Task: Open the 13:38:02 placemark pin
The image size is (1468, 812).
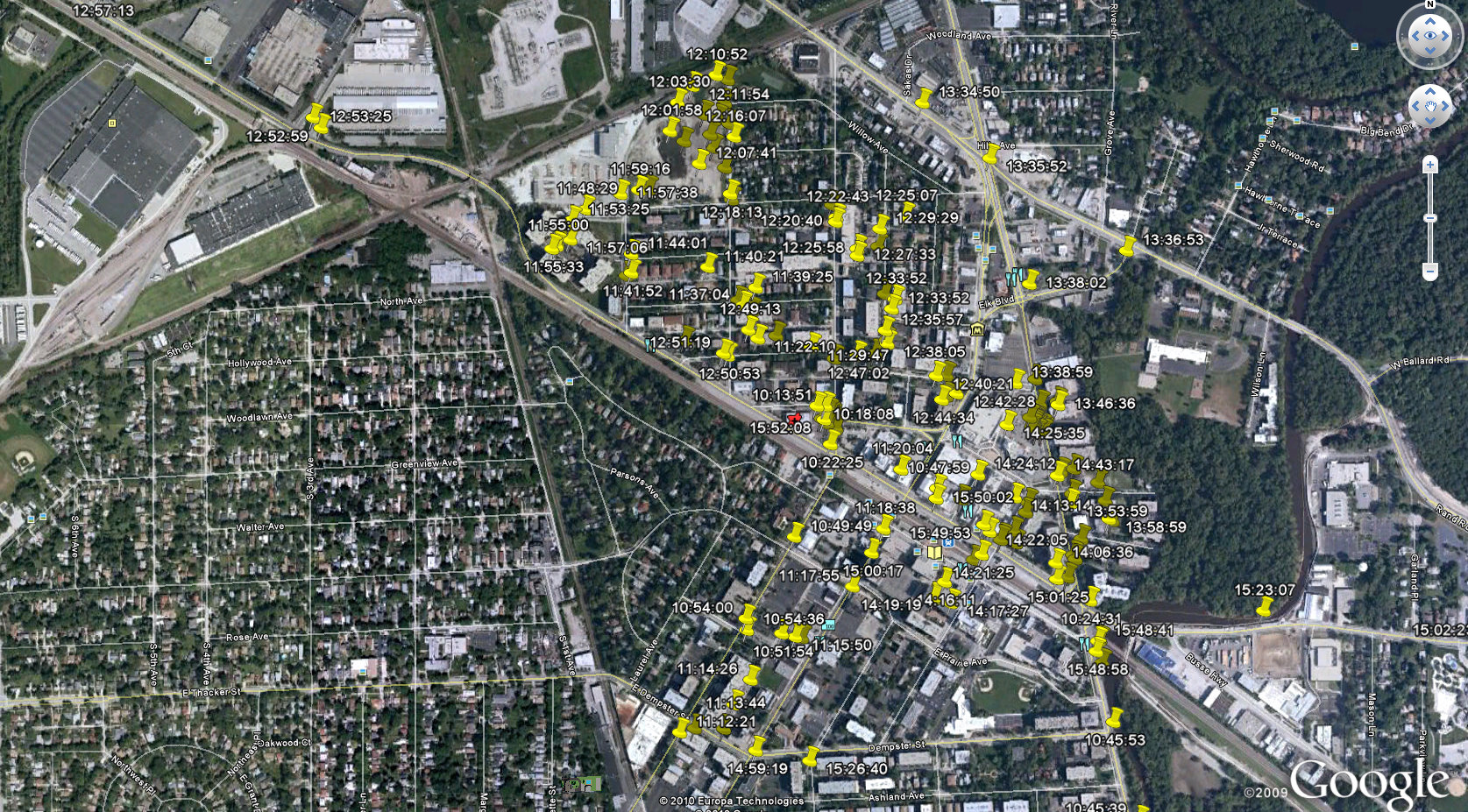Action: 1031,280
